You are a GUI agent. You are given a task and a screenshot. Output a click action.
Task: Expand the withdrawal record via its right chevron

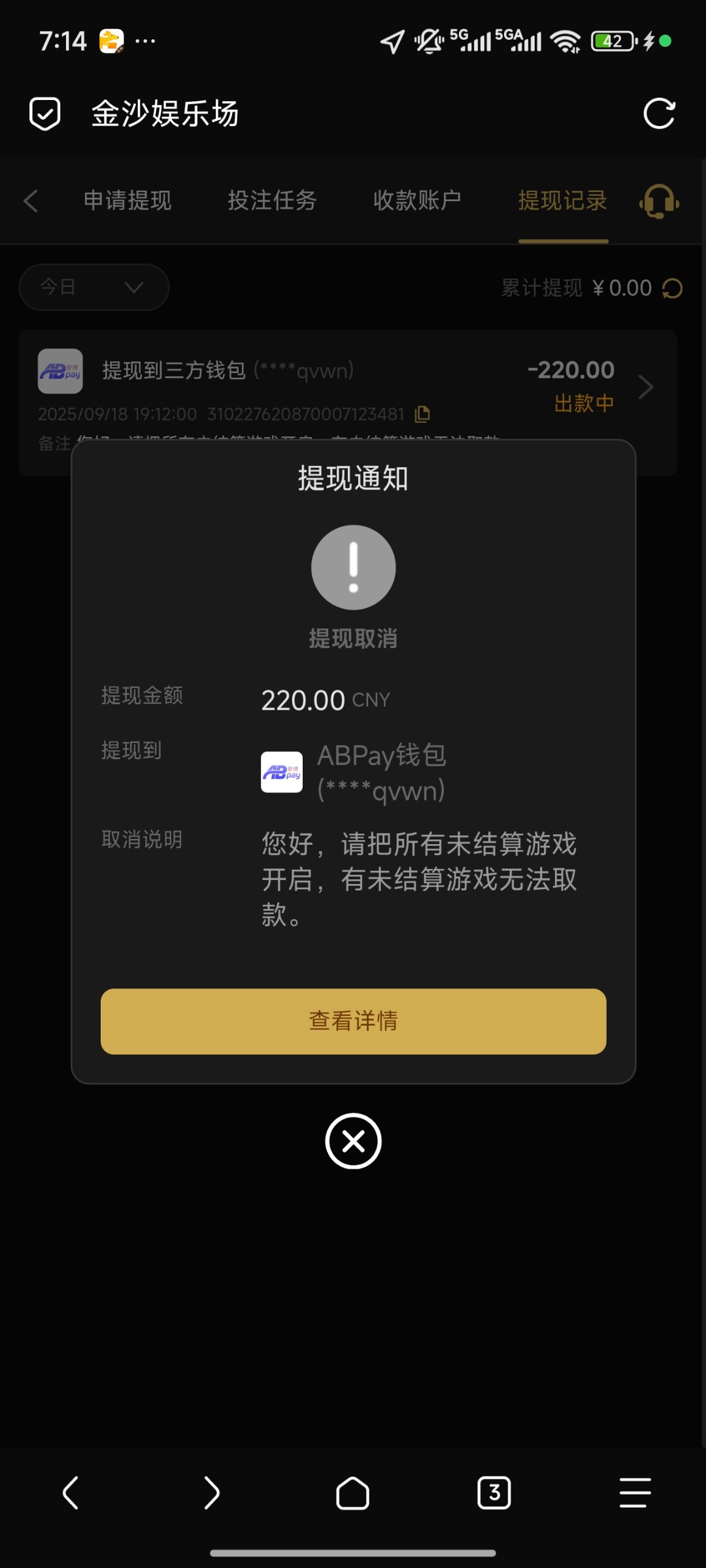coord(646,387)
